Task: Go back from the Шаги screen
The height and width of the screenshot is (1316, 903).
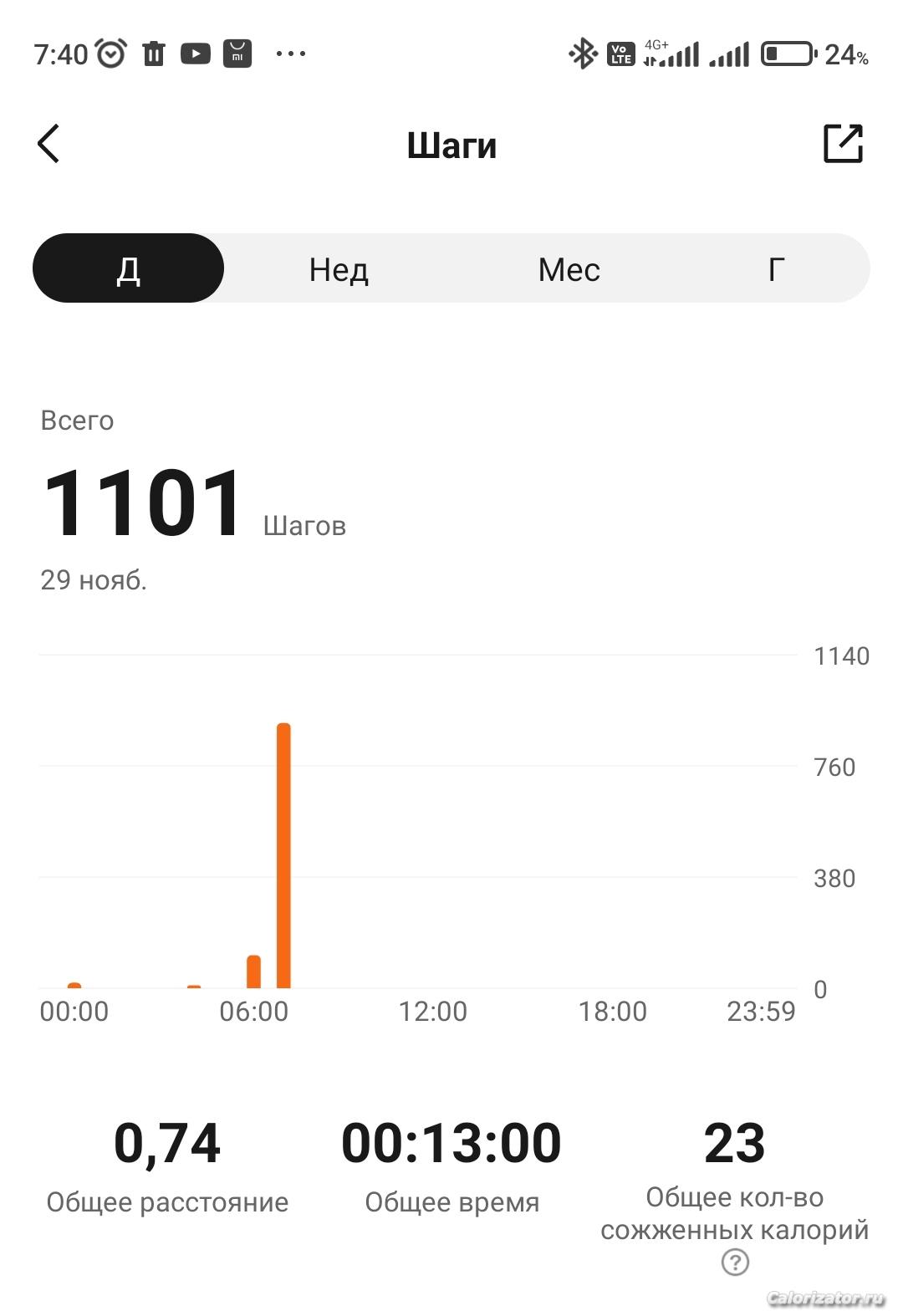Action: click(x=49, y=144)
